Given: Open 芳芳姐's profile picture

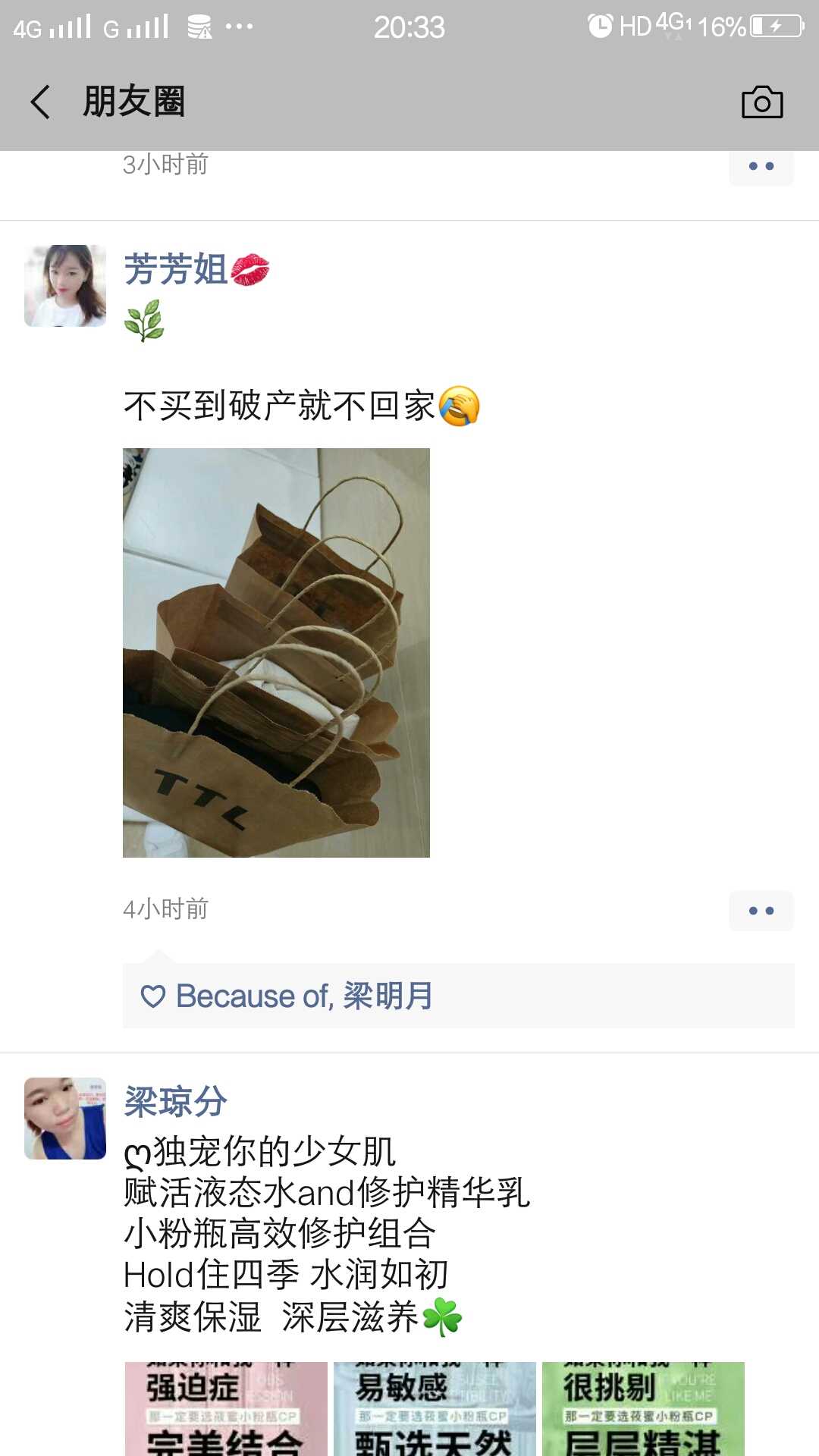Looking at the screenshot, I should (65, 286).
